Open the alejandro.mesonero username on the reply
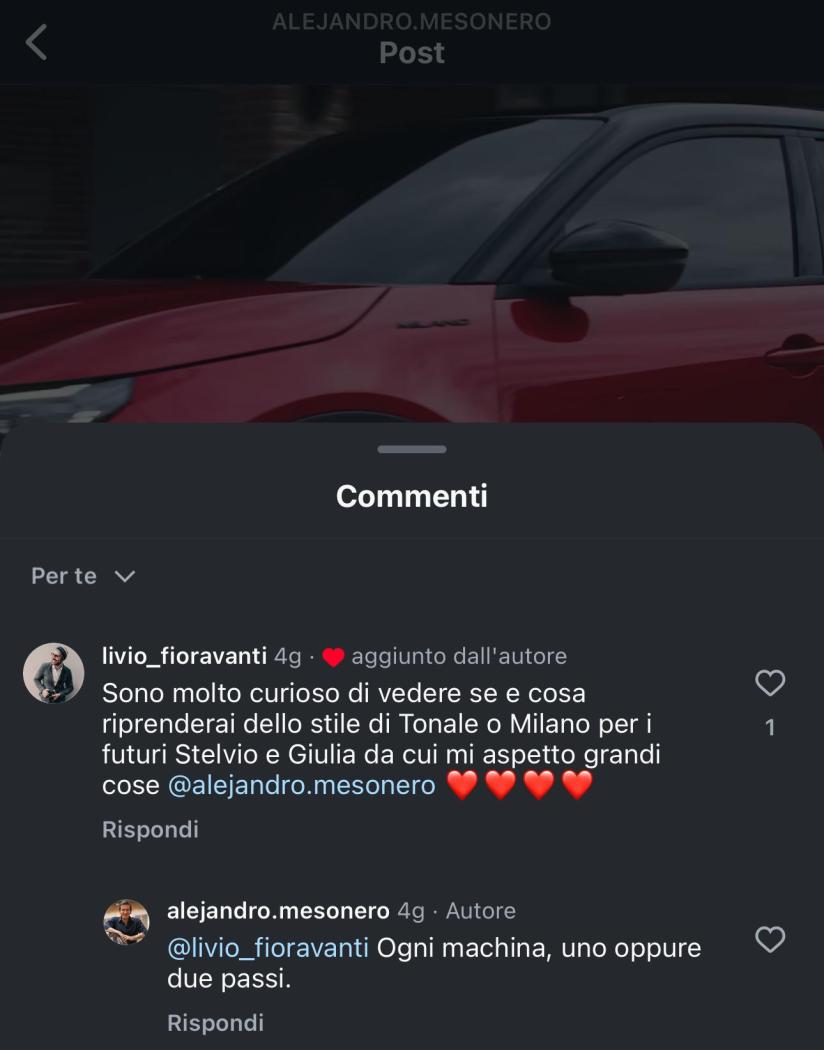Image resolution: width=824 pixels, height=1050 pixels. click(278, 911)
